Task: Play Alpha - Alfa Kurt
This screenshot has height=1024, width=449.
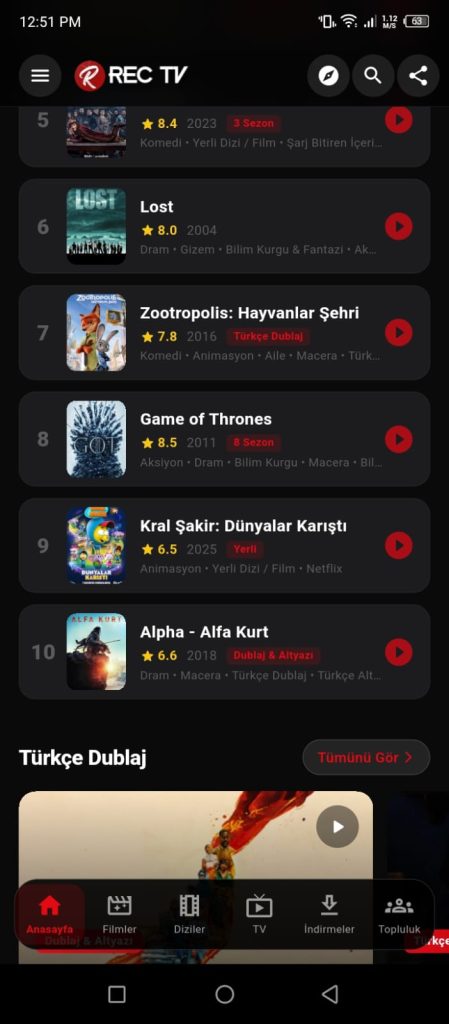Action: click(x=399, y=652)
